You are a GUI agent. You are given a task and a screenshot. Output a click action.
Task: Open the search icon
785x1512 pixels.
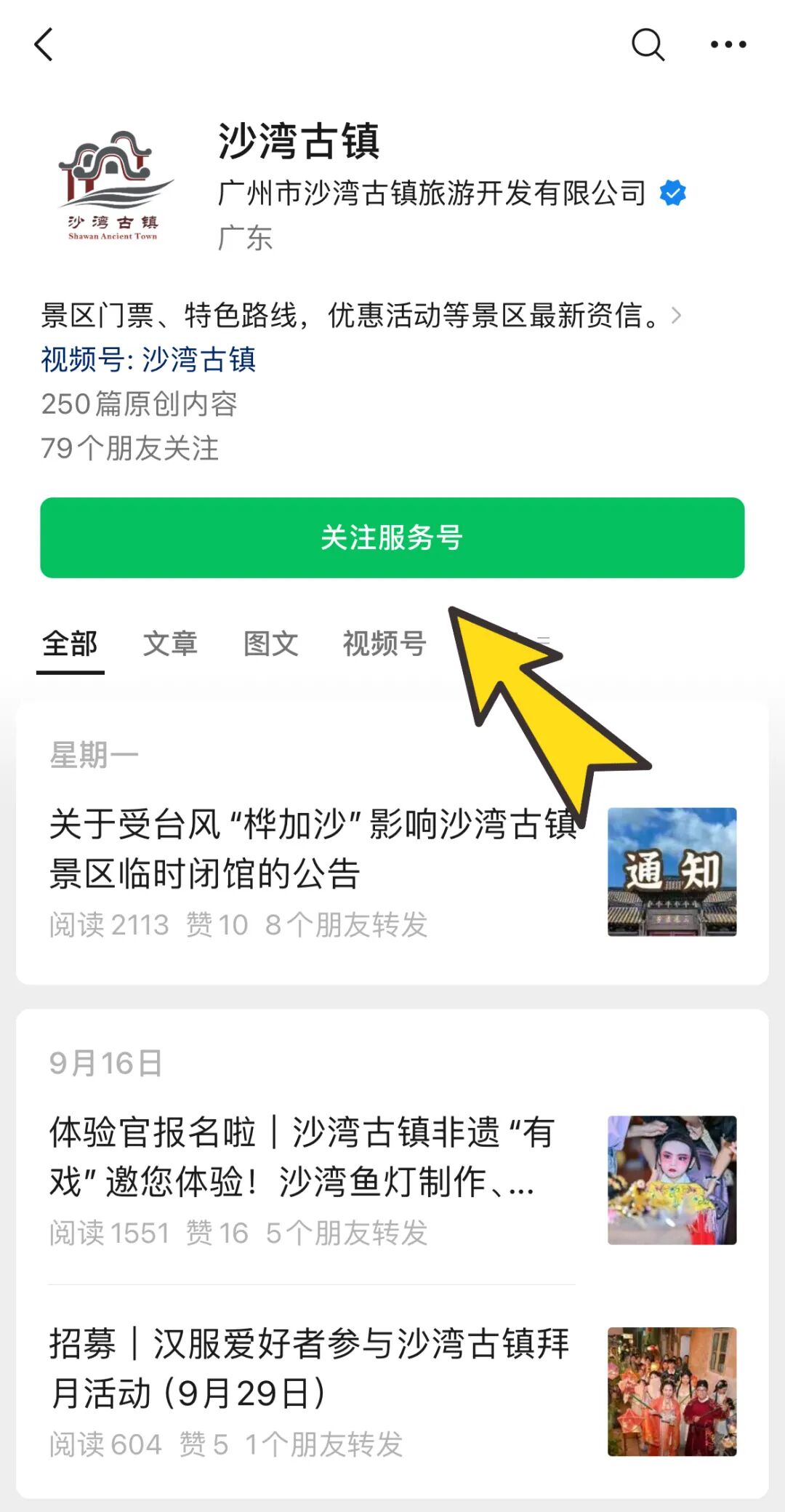[648, 45]
